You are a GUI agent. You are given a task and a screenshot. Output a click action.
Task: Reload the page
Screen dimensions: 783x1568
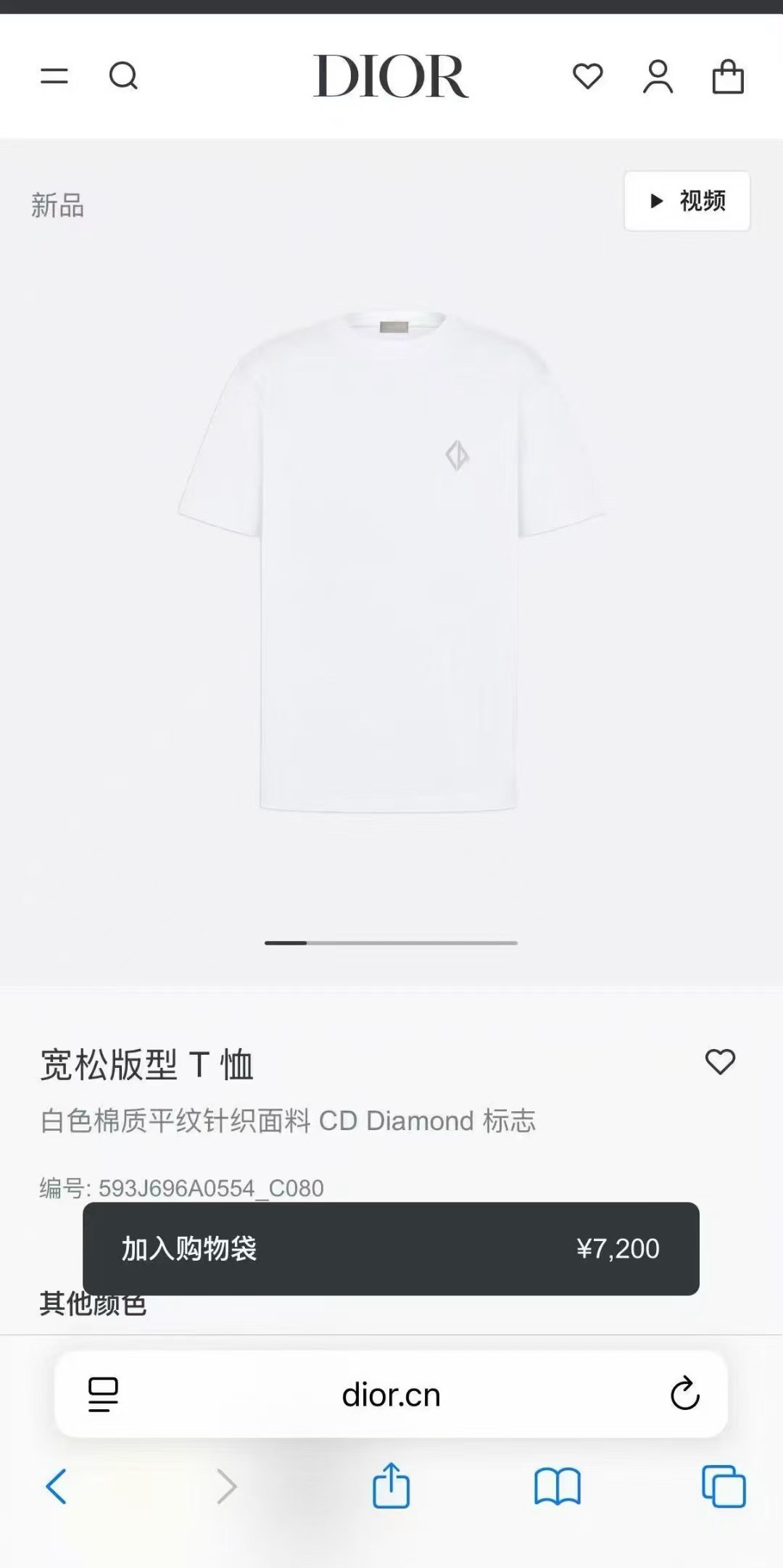coord(684,1393)
